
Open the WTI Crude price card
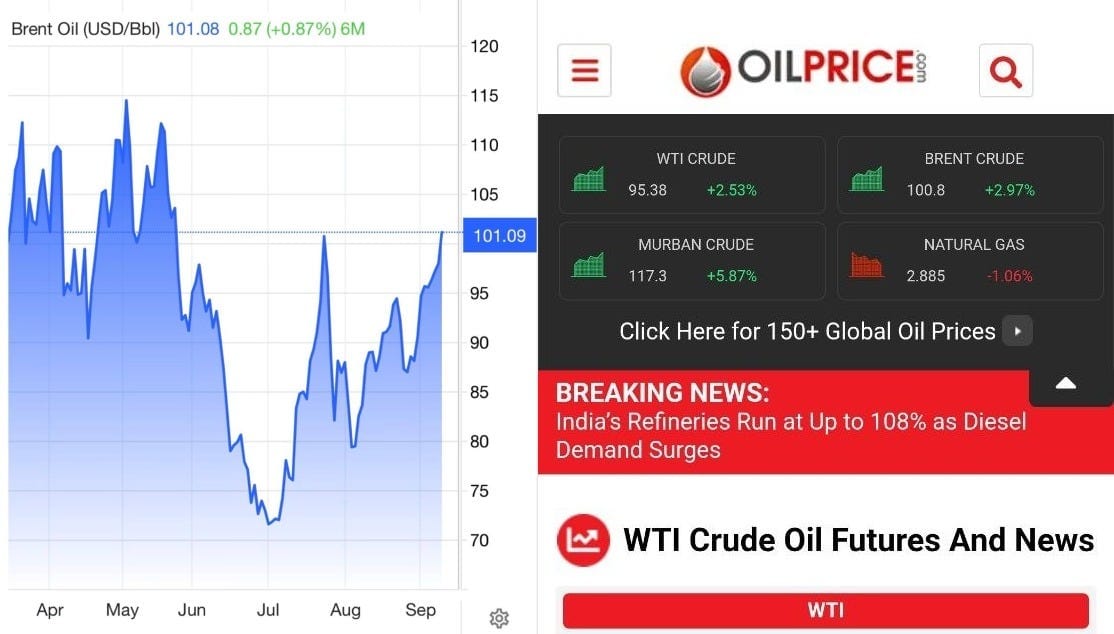(692, 175)
